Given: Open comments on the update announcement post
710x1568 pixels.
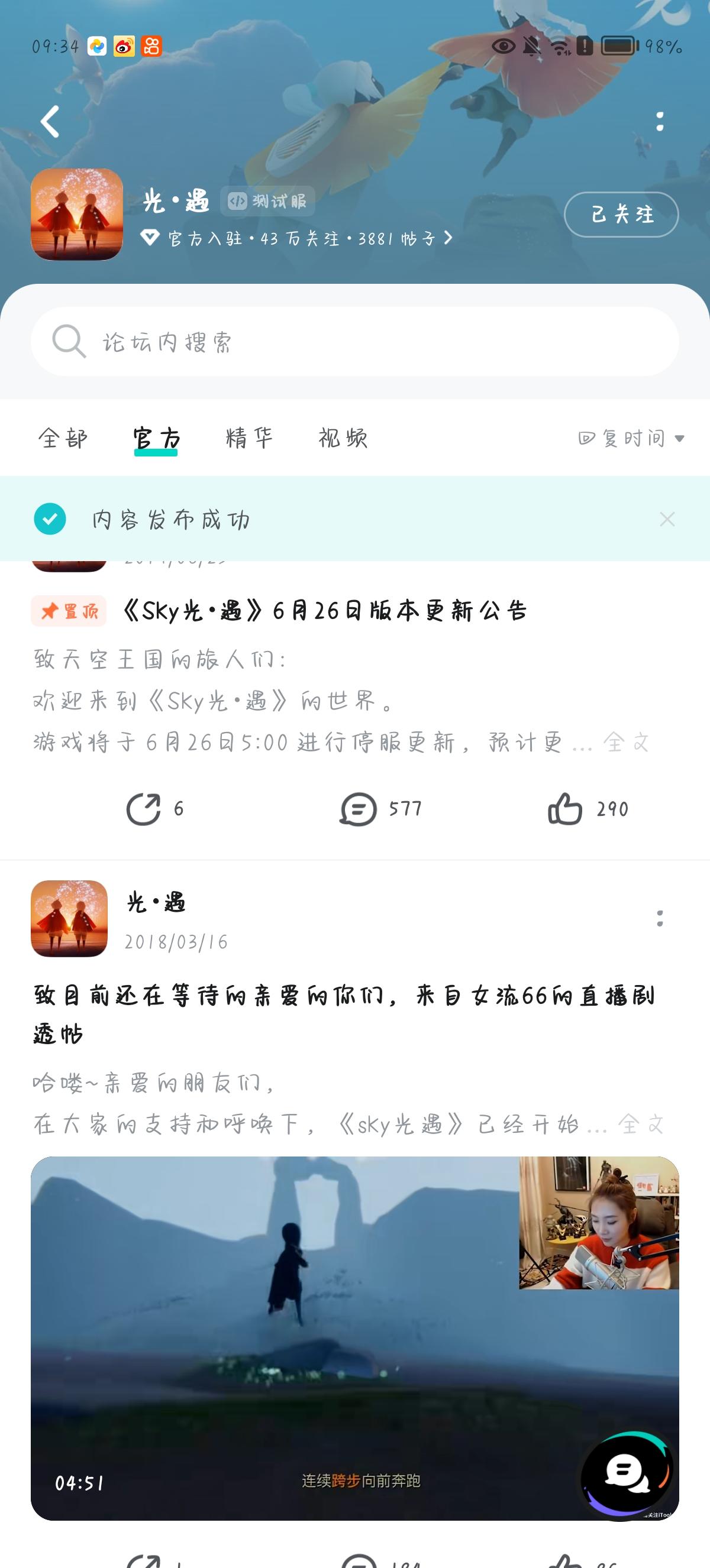Looking at the screenshot, I should pyautogui.click(x=358, y=808).
